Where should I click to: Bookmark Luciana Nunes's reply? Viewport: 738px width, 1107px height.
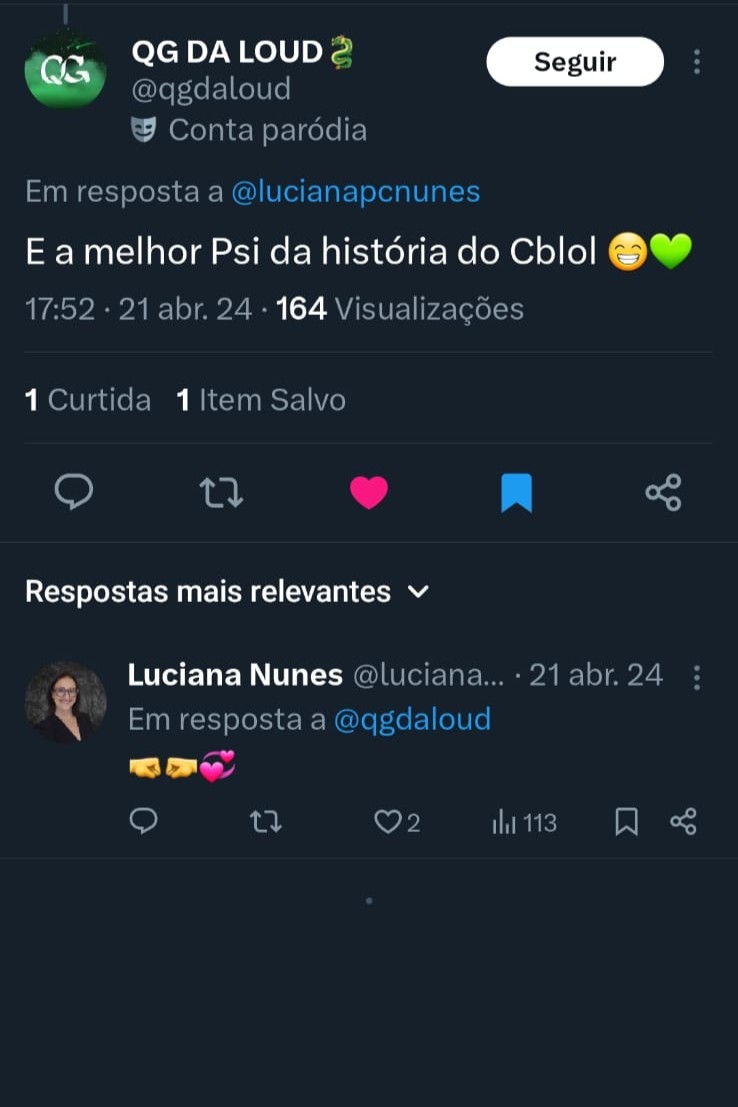(626, 822)
